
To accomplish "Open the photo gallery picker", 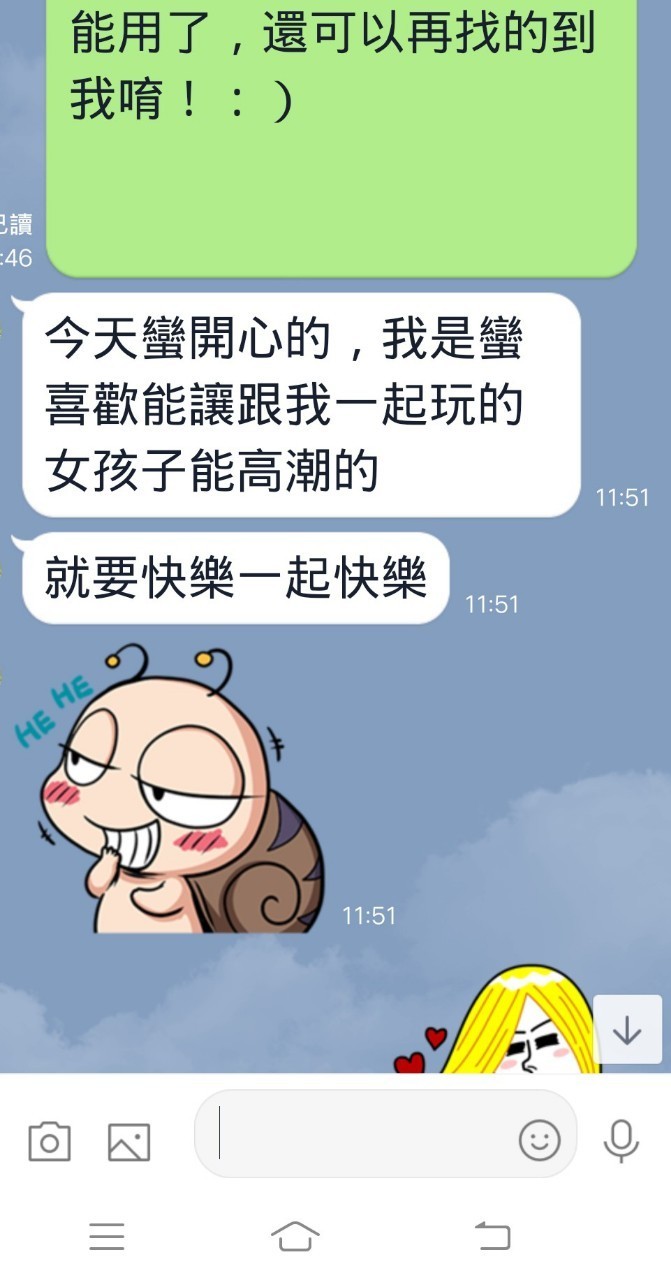I will (x=129, y=1141).
